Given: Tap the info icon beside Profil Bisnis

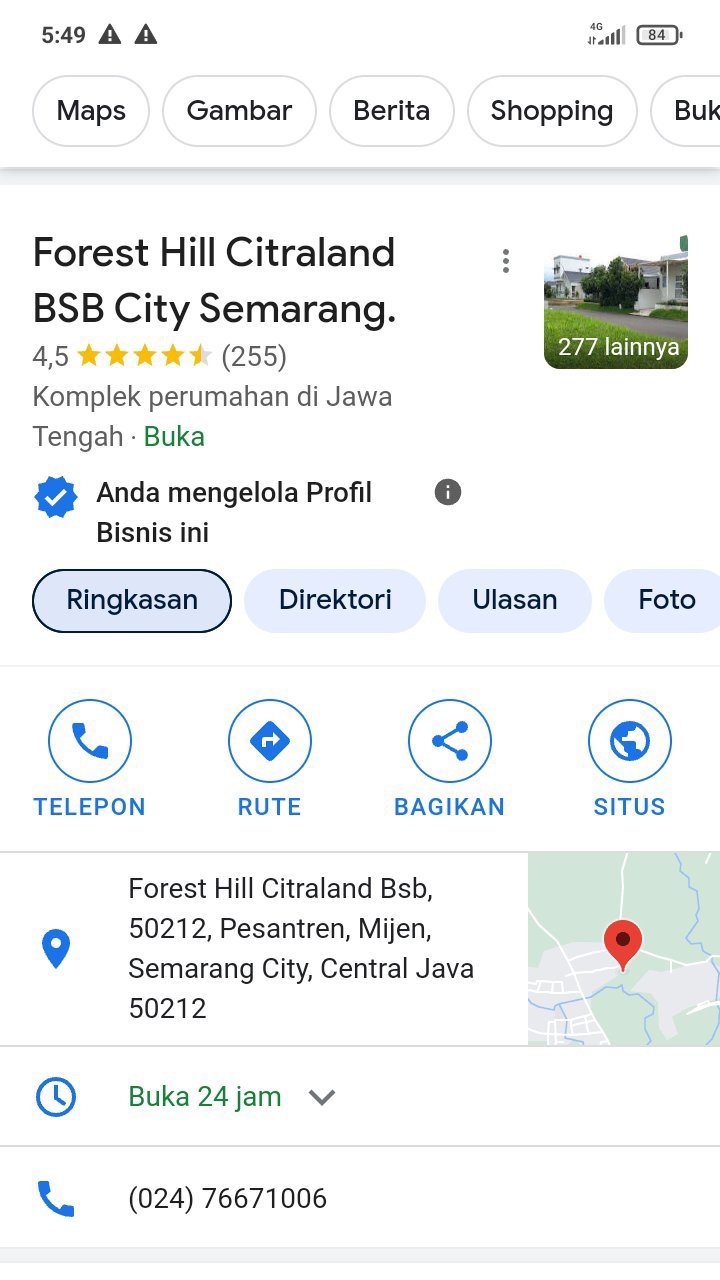Looking at the screenshot, I should click(x=448, y=492).
